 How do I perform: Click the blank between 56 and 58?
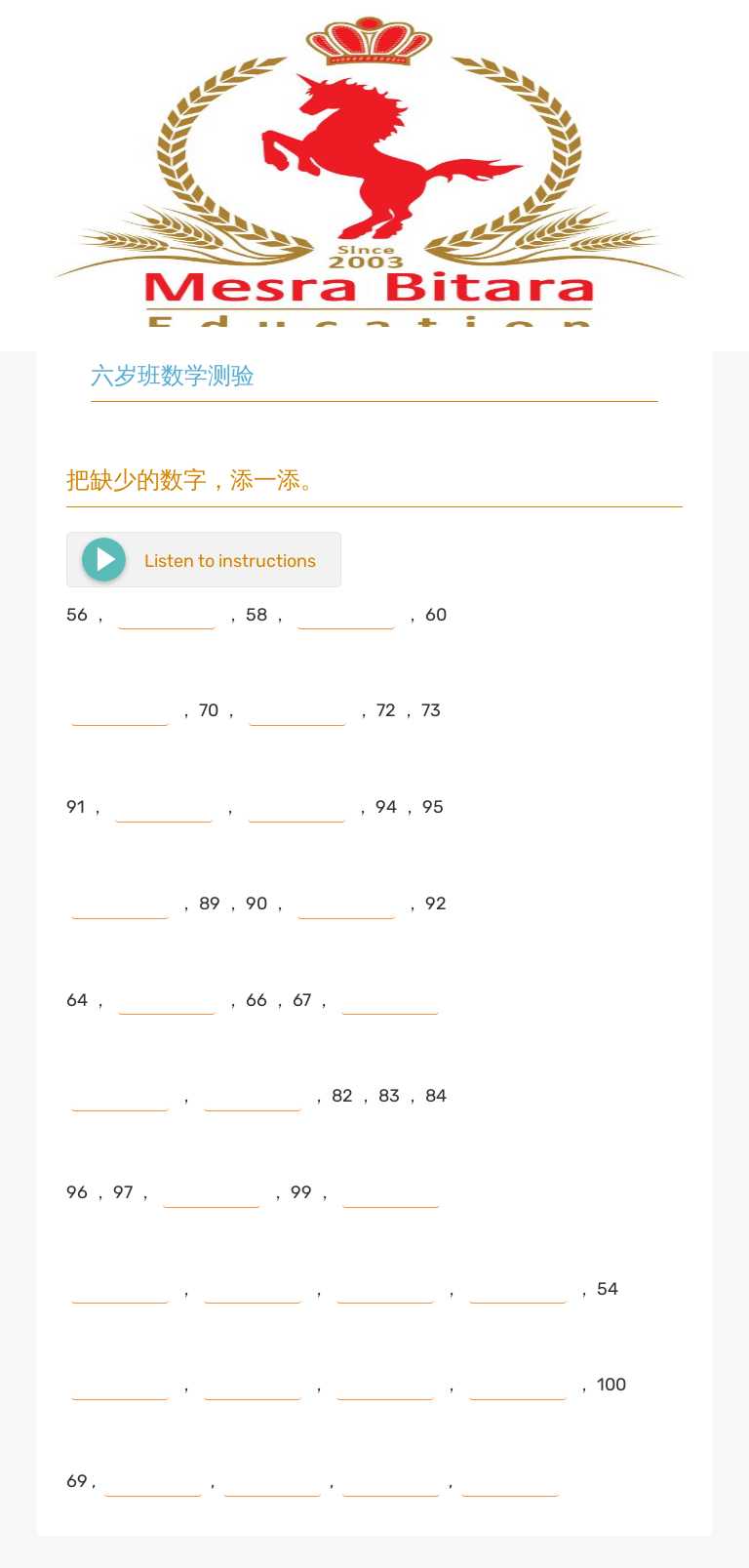166,615
